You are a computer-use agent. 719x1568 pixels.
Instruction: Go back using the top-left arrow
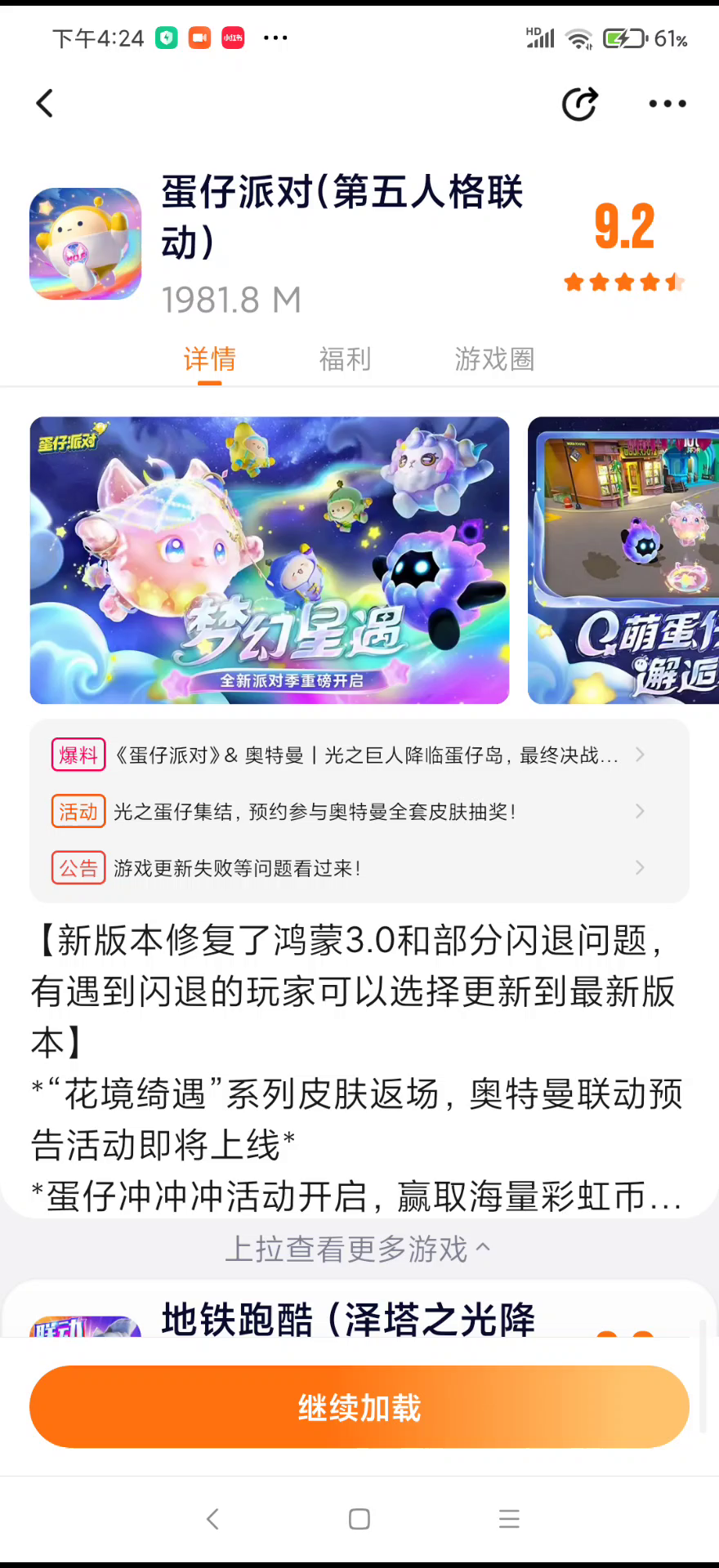point(45,104)
